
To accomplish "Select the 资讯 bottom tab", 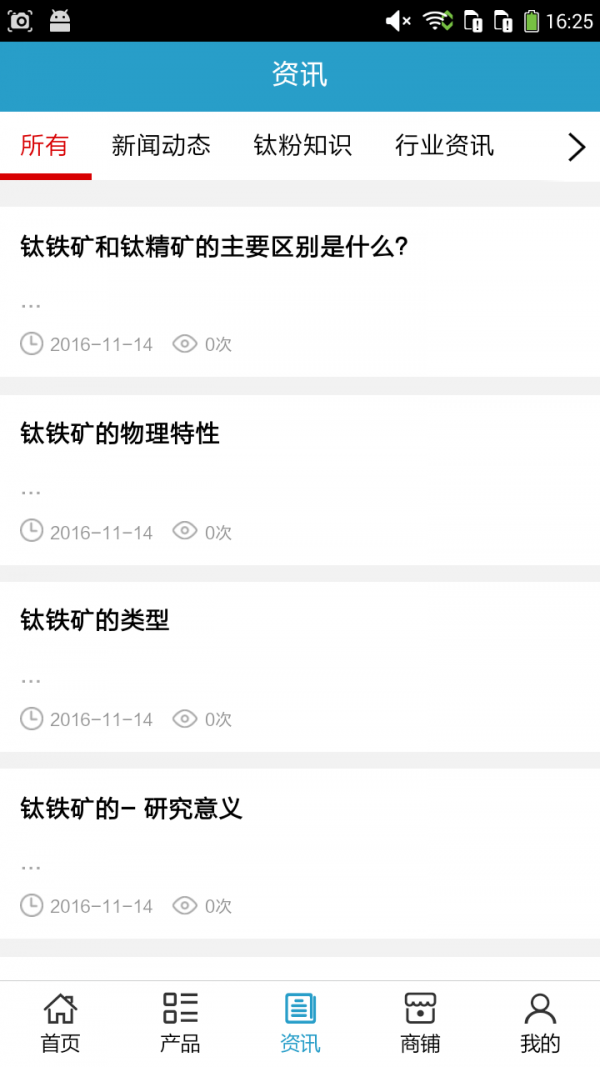I will pyautogui.click(x=300, y=1022).
